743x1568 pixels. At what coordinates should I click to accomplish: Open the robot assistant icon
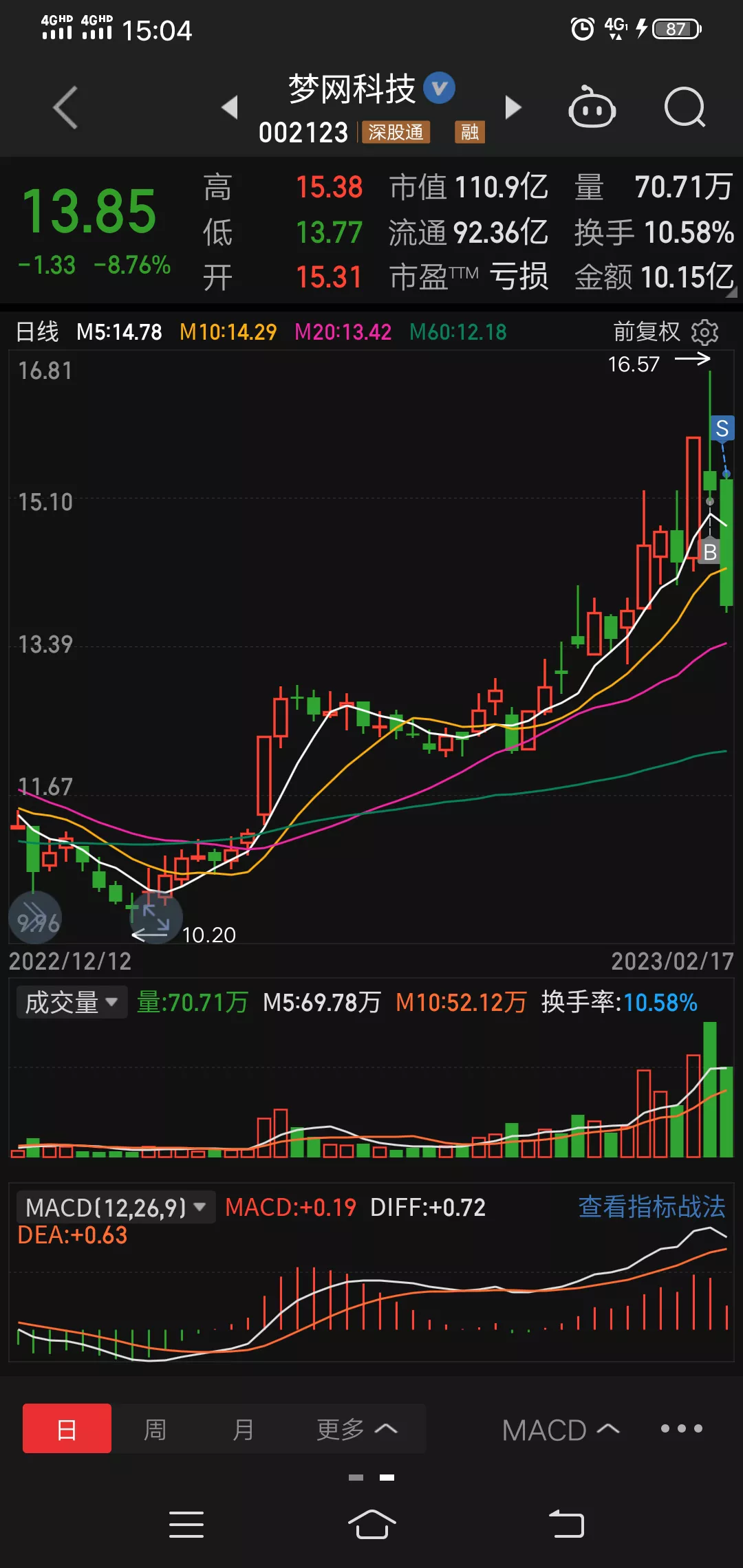click(592, 108)
